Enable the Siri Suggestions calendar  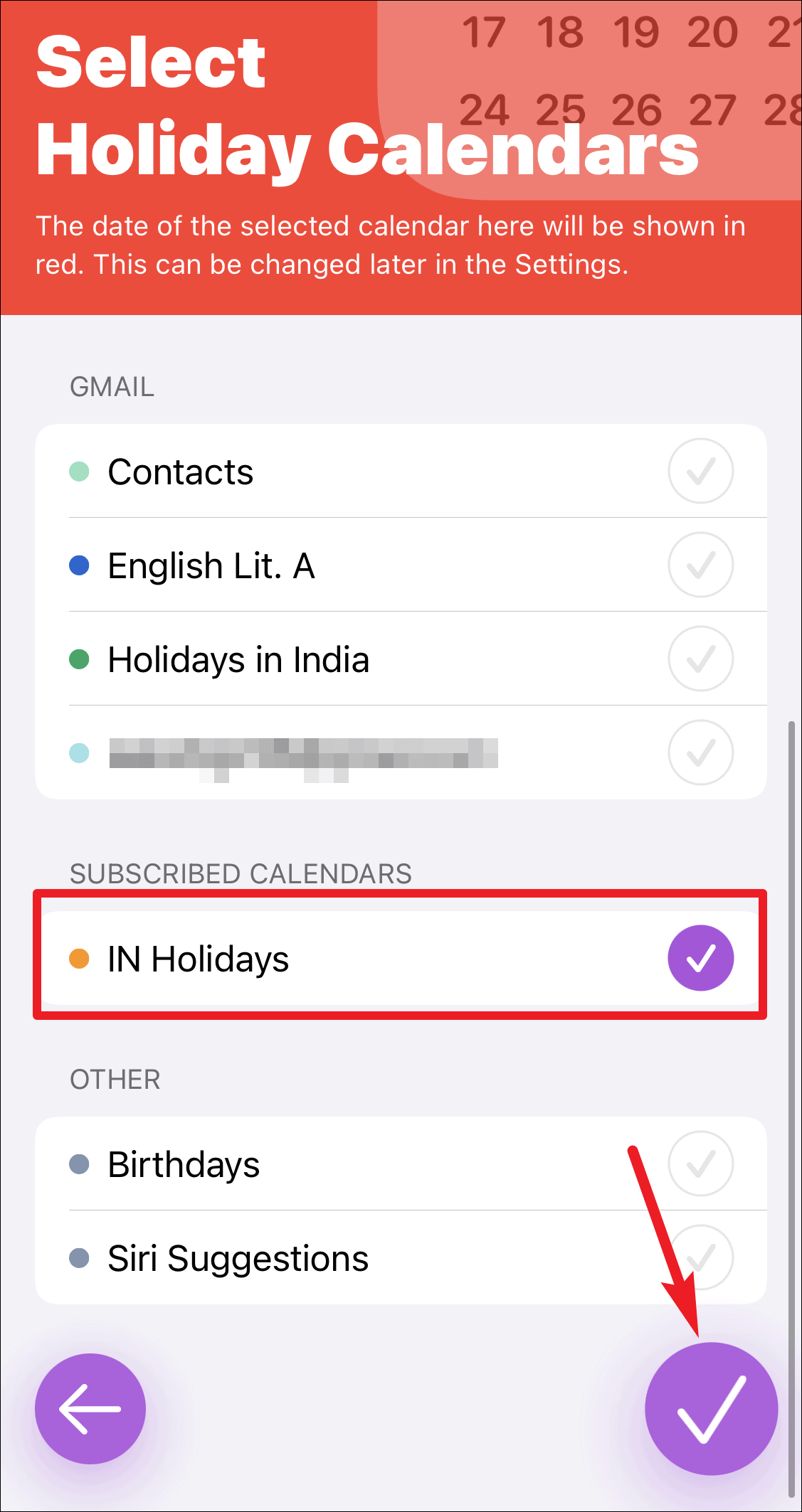click(700, 1257)
